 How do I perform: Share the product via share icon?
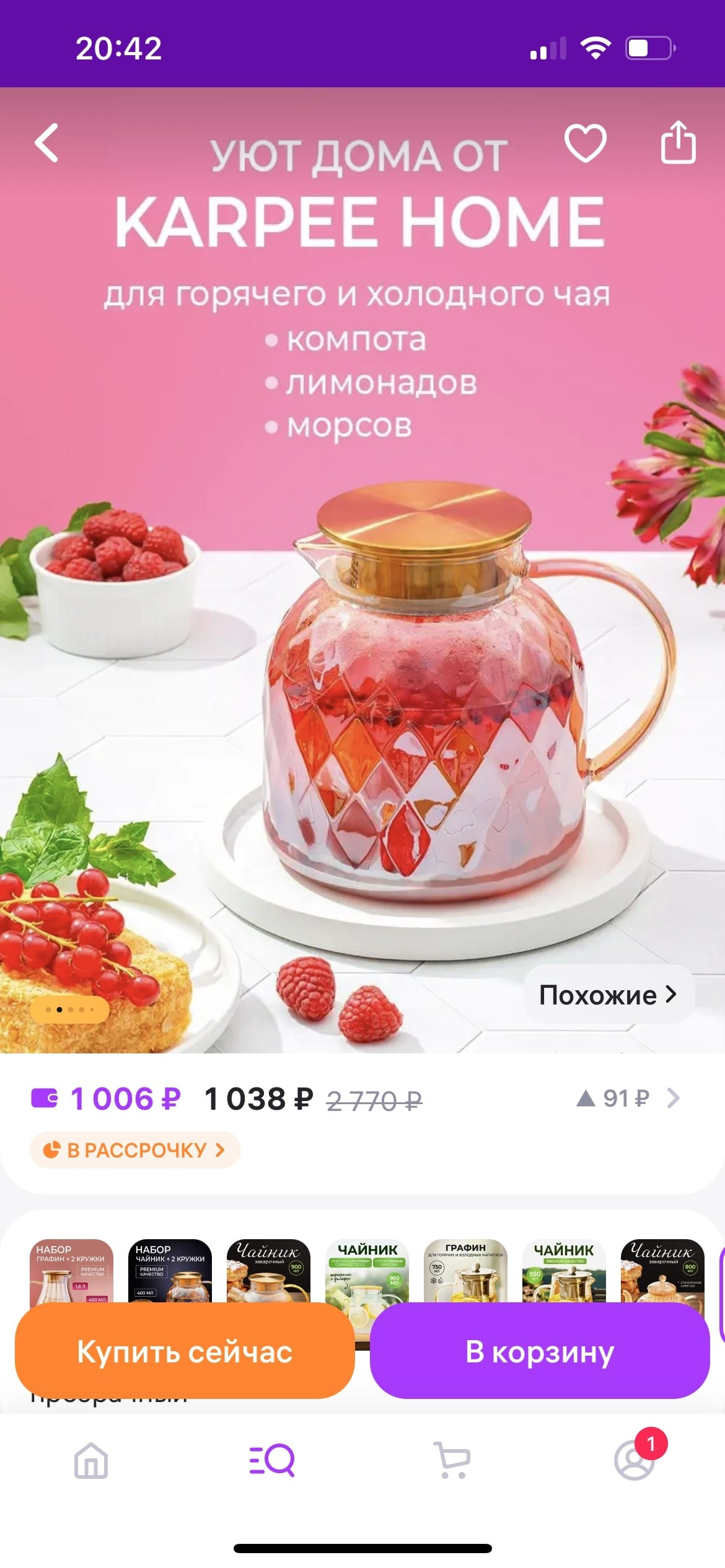[679, 141]
